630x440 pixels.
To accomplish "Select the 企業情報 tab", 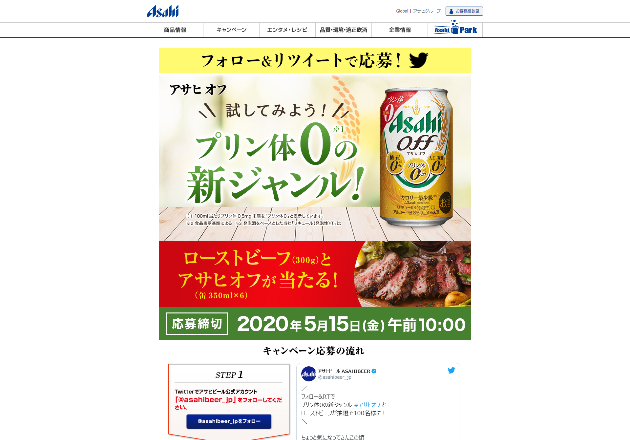I will [x=391, y=31].
